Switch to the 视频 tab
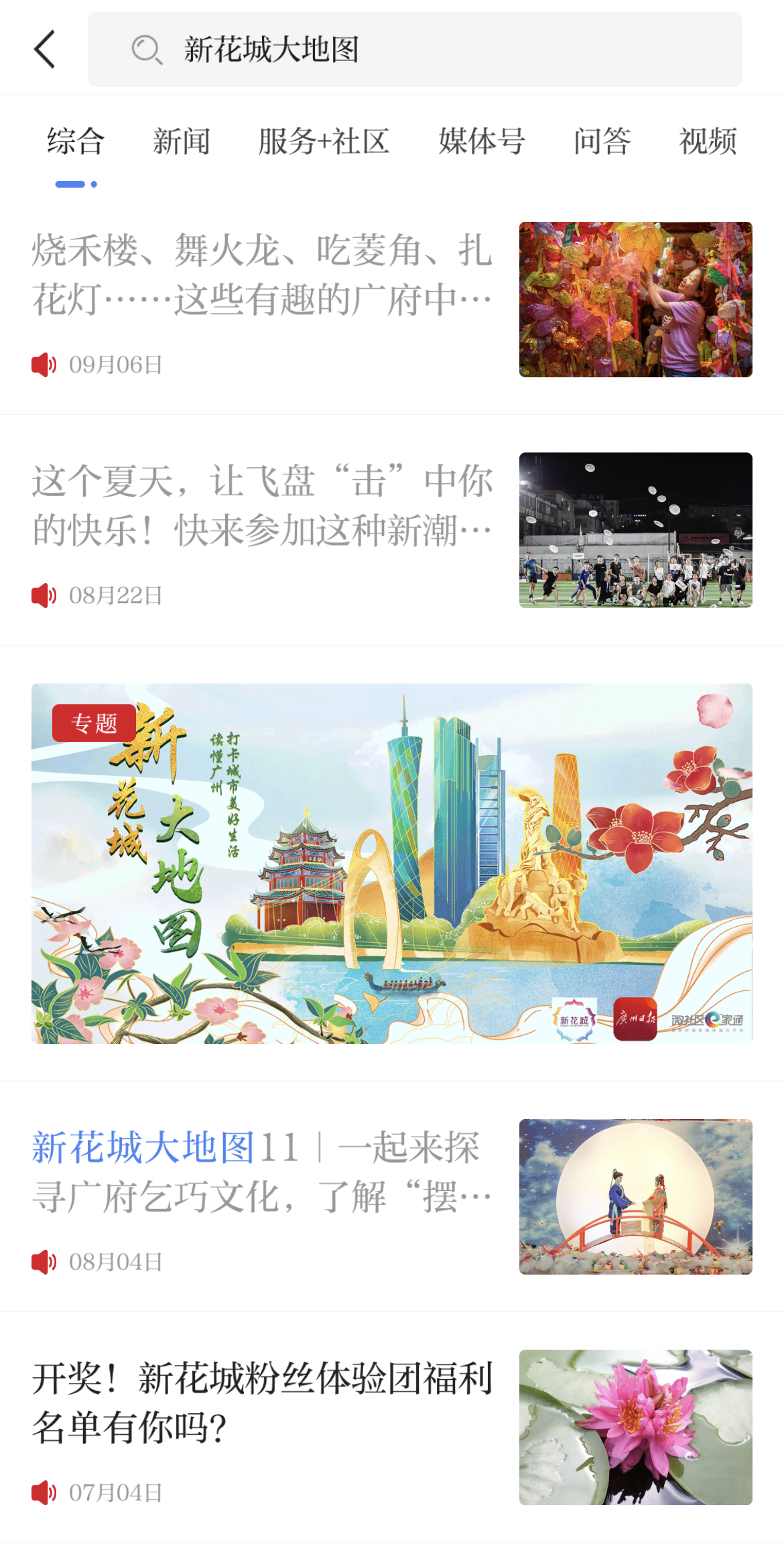 tap(708, 142)
